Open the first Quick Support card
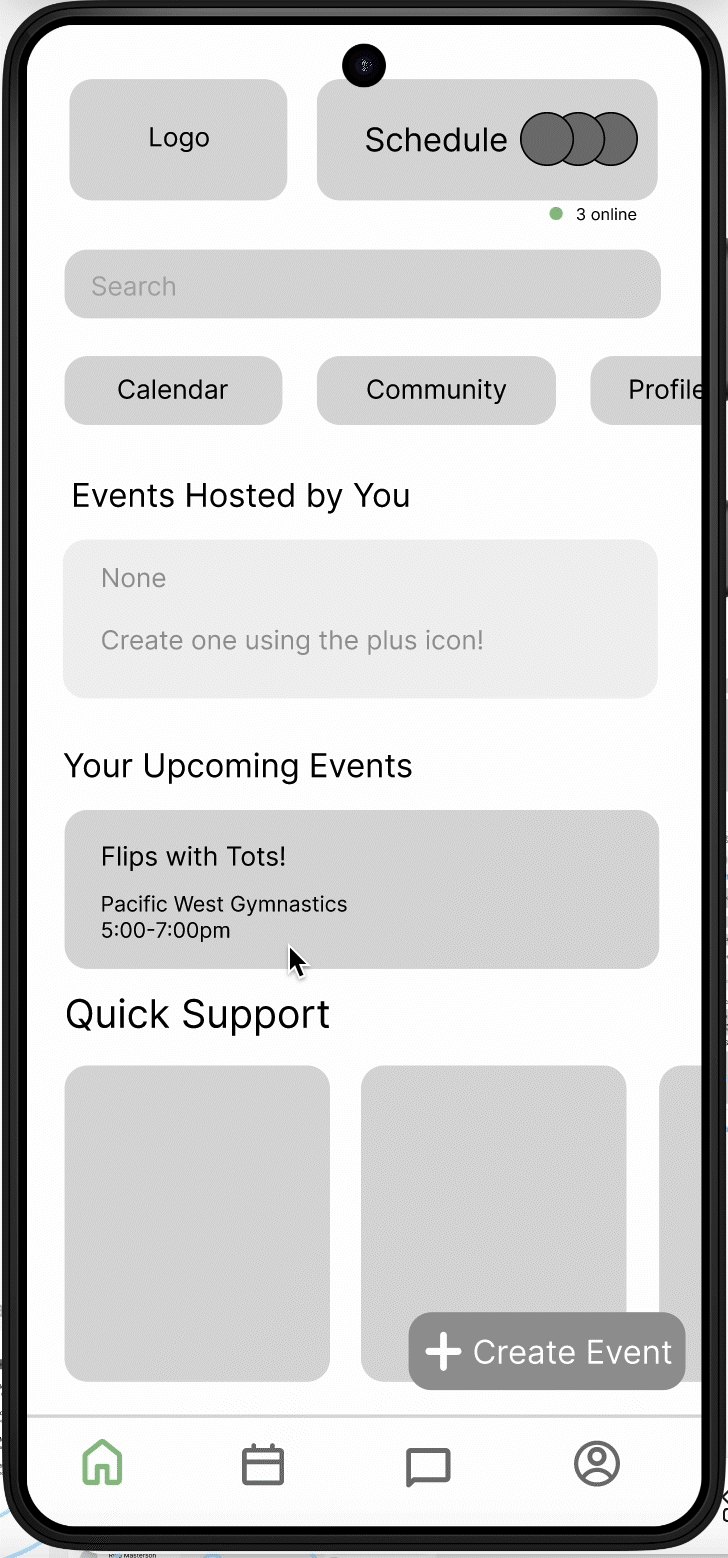728x1558 pixels. click(x=197, y=1222)
